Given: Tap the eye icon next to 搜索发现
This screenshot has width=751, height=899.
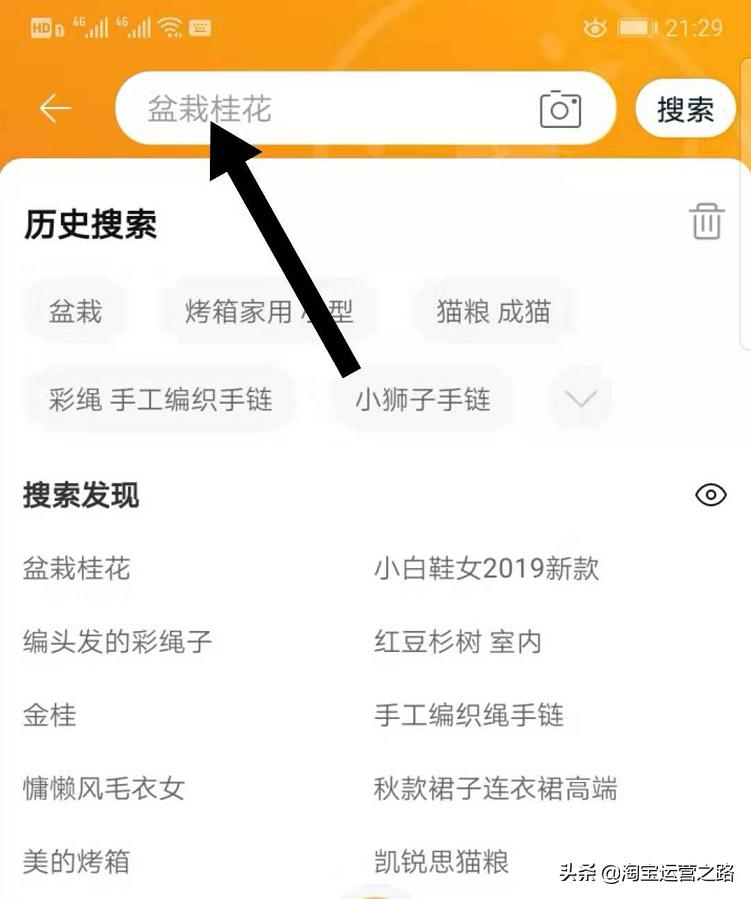Looking at the screenshot, I should 710,494.
